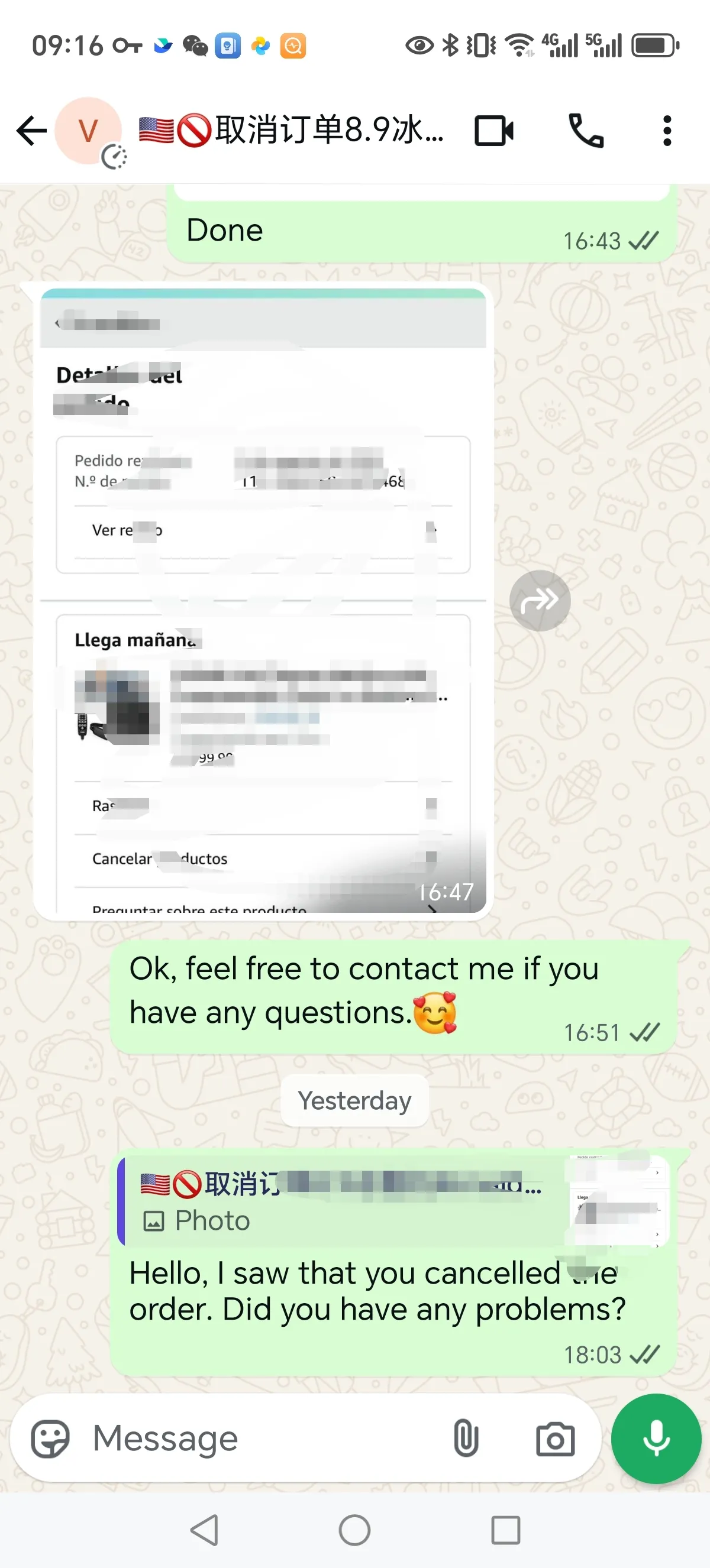Tap the system home button
The image size is (710, 1568).
[354, 1530]
